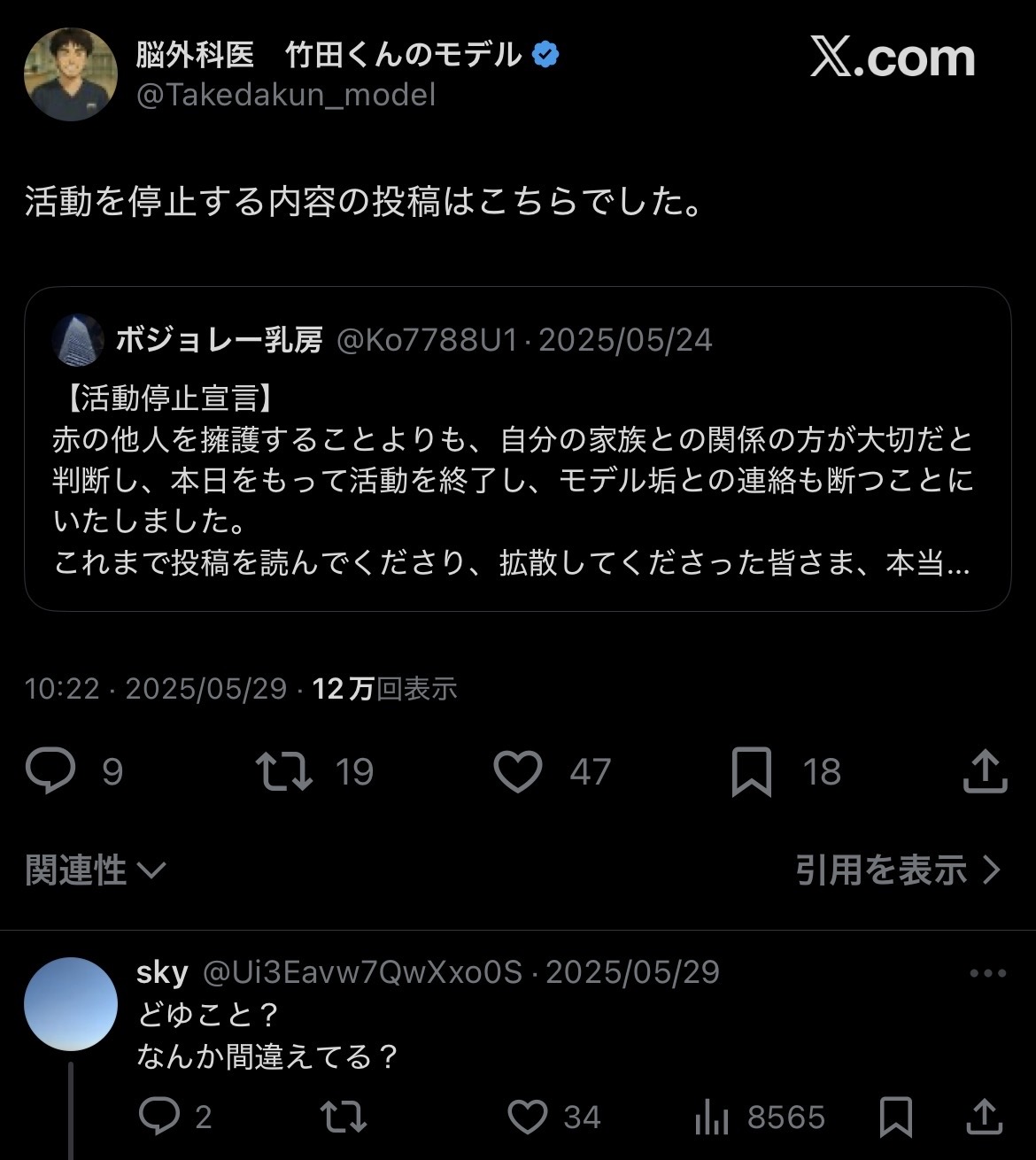The height and width of the screenshot is (1160, 1036).
Task: Expand the 関連性 sort dropdown
Action: [x=96, y=870]
